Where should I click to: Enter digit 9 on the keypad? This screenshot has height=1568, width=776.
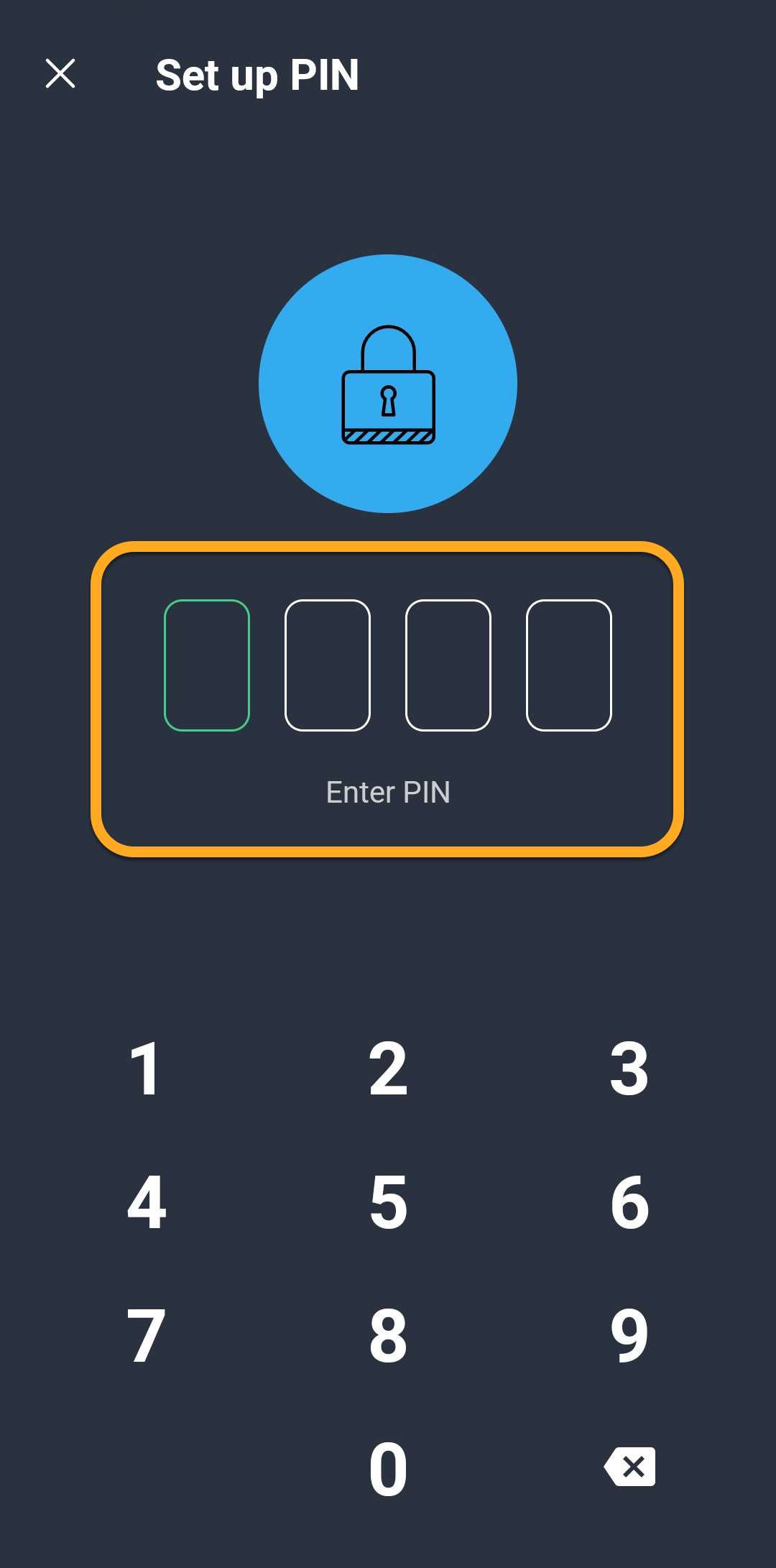[629, 1335]
